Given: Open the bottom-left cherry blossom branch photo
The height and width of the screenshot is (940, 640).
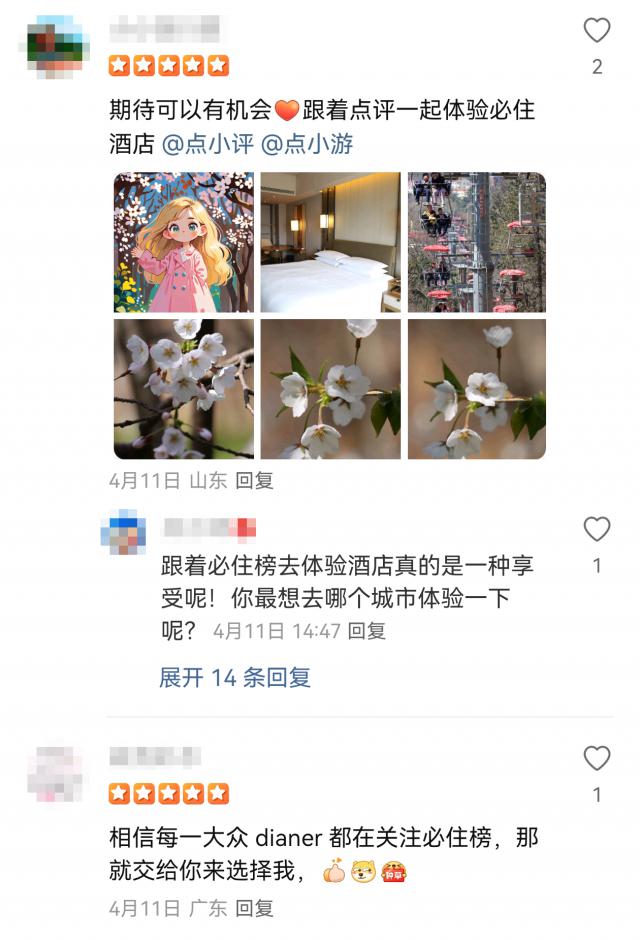Looking at the screenshot, I should click(183, 389).
